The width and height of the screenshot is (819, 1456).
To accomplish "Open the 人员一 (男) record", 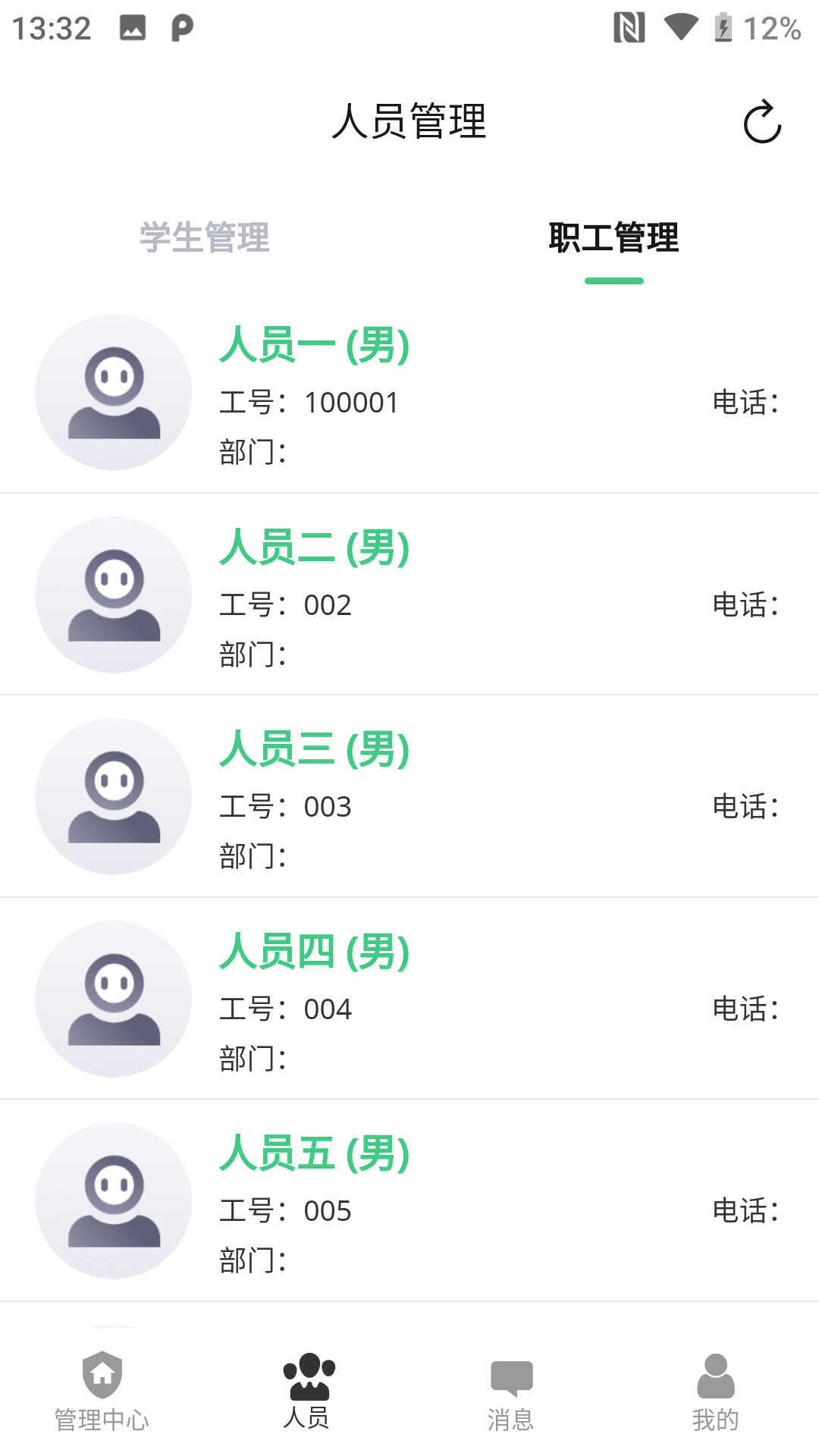I will click(x=314, y=347).
